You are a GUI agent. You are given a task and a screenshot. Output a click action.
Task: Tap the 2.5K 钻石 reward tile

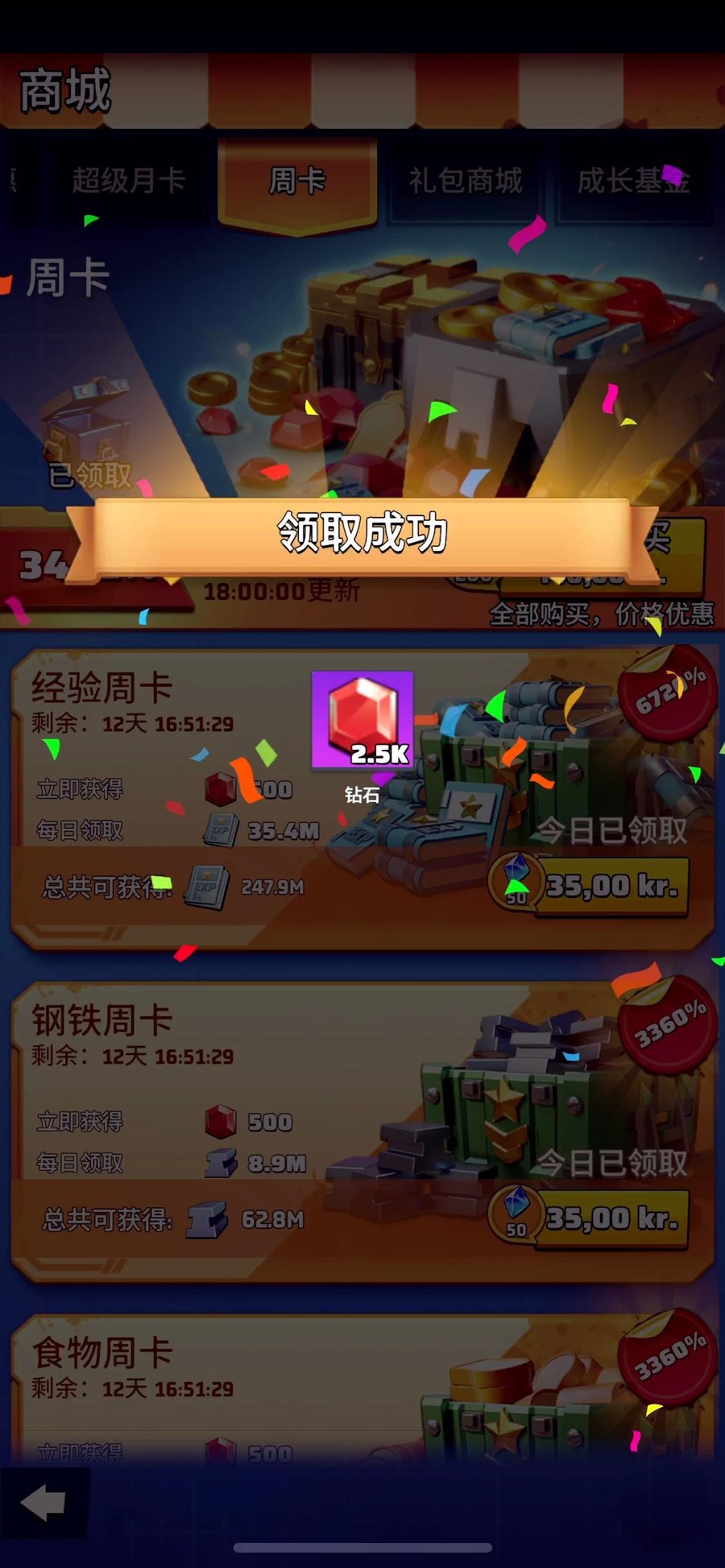362,720
